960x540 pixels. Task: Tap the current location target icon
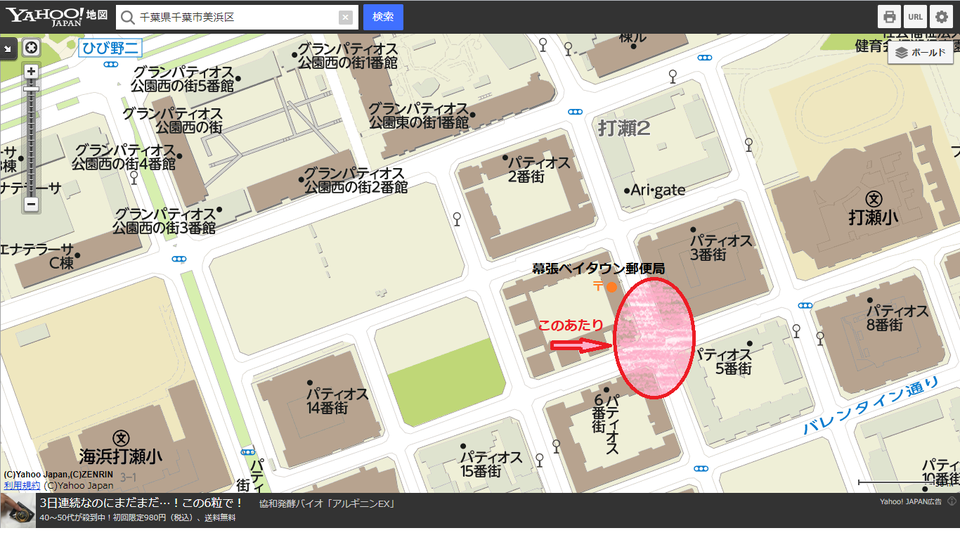click(31, 47)
